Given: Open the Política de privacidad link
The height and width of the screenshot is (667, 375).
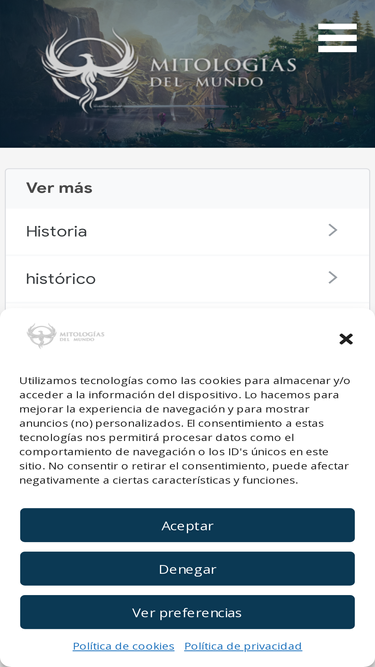Looking at the screenshot, I should tap(243, 646).
